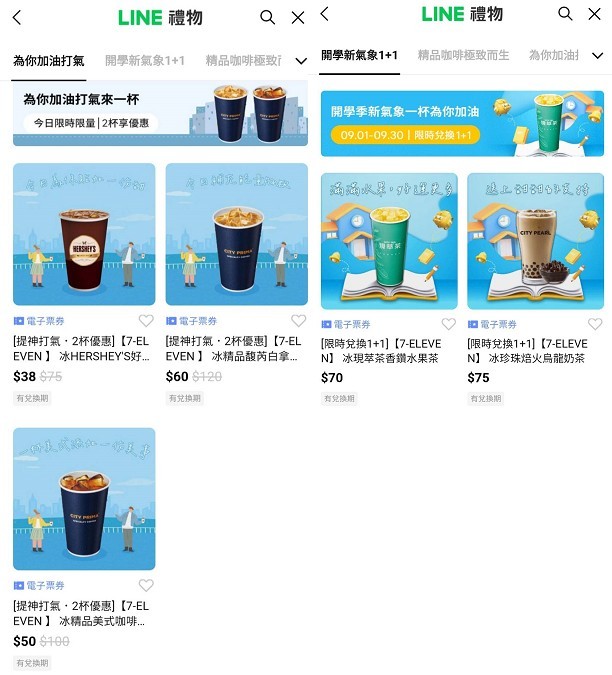Like the 冰現萃茶香鑽水果茶 voucher
This screenshot has width=612, height=675.
[448, 324]
